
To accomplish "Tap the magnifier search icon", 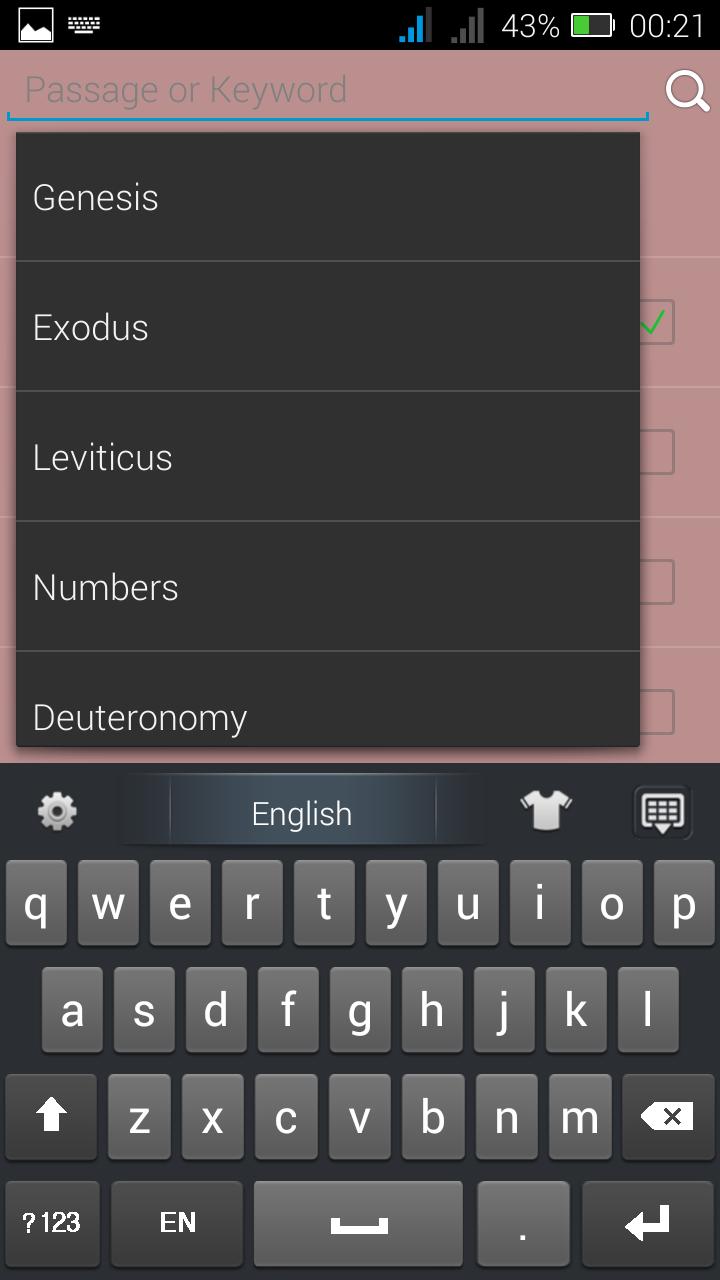I will [x=687, y=92].
